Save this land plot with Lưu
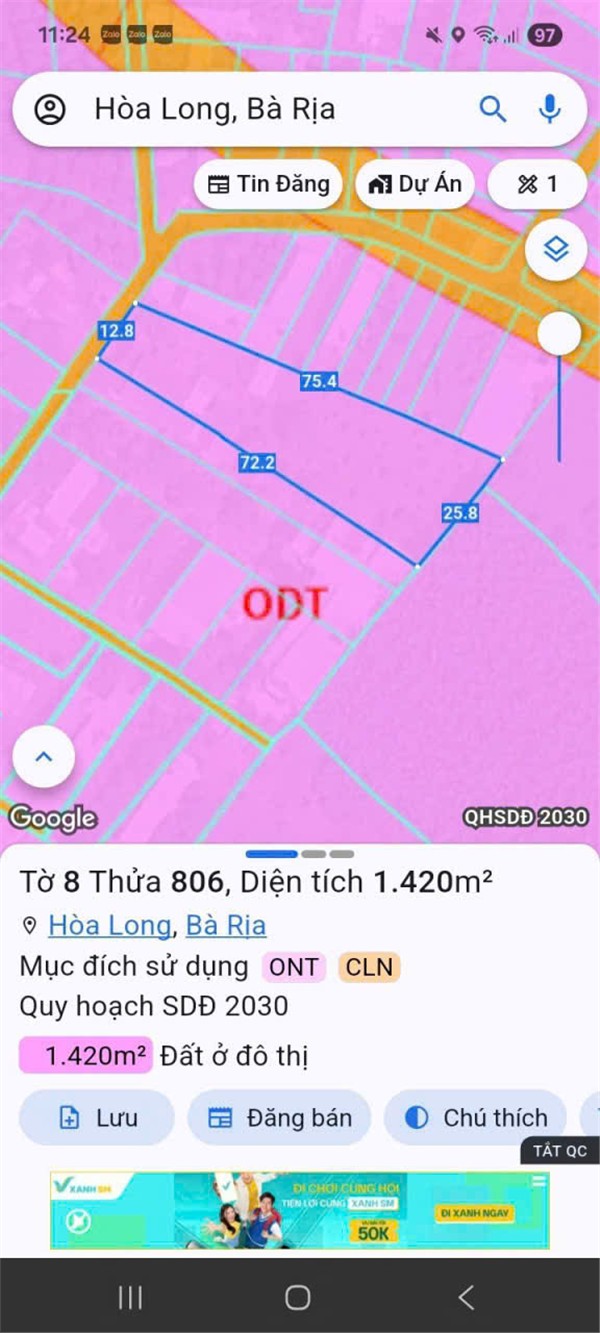Screen dimensions: 600x1333 97,1118
